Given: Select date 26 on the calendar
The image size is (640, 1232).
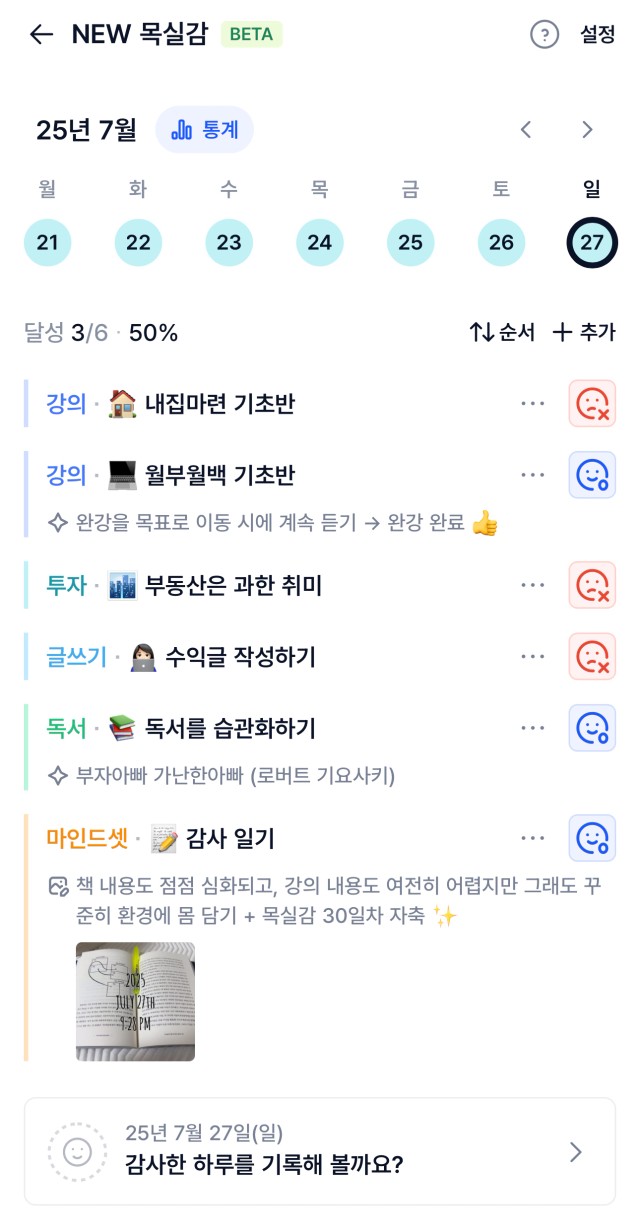Looking at the screenshot, I should click(501, 242).
